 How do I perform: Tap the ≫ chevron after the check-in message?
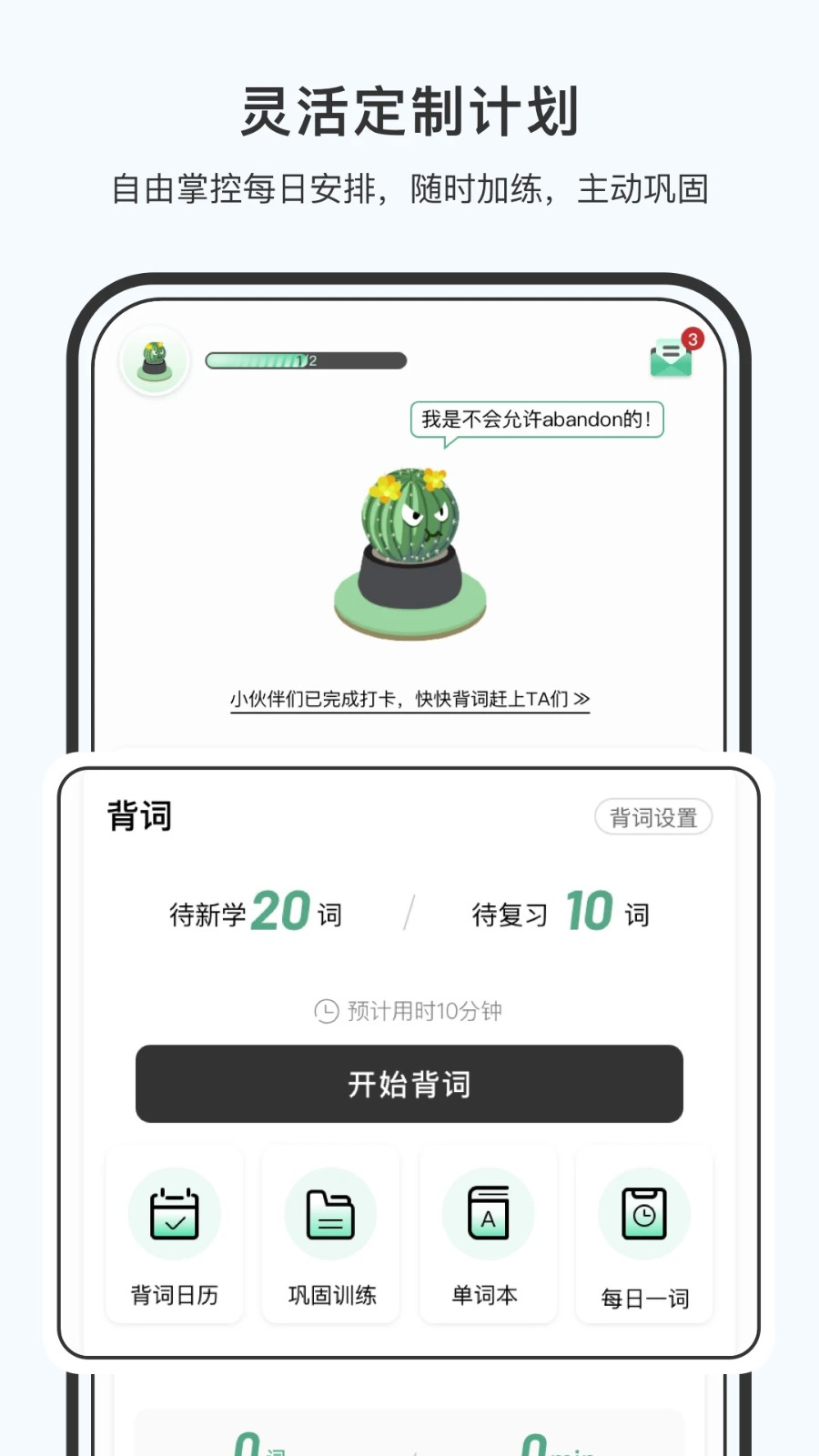click(x=581, y=698)
